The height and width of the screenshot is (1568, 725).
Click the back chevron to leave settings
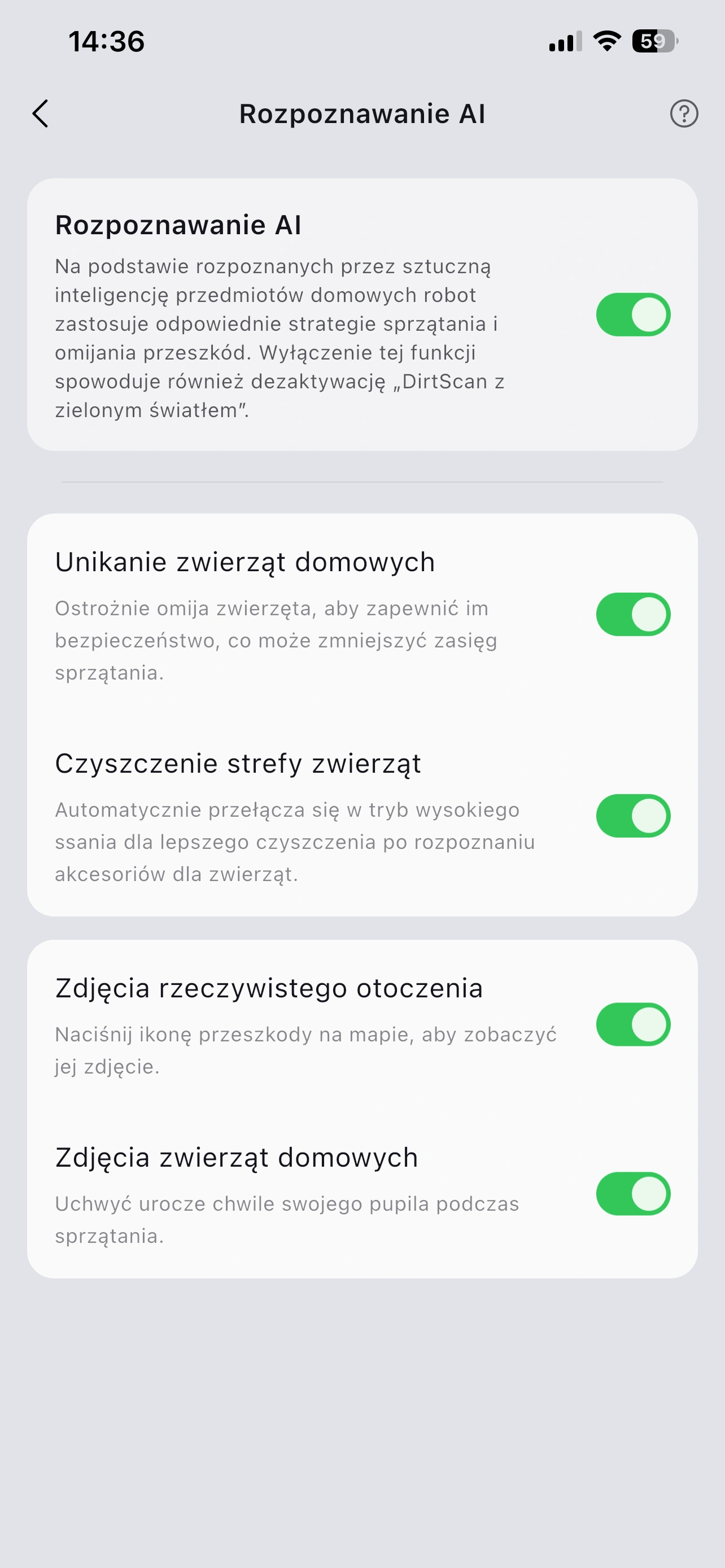[40, 114]
